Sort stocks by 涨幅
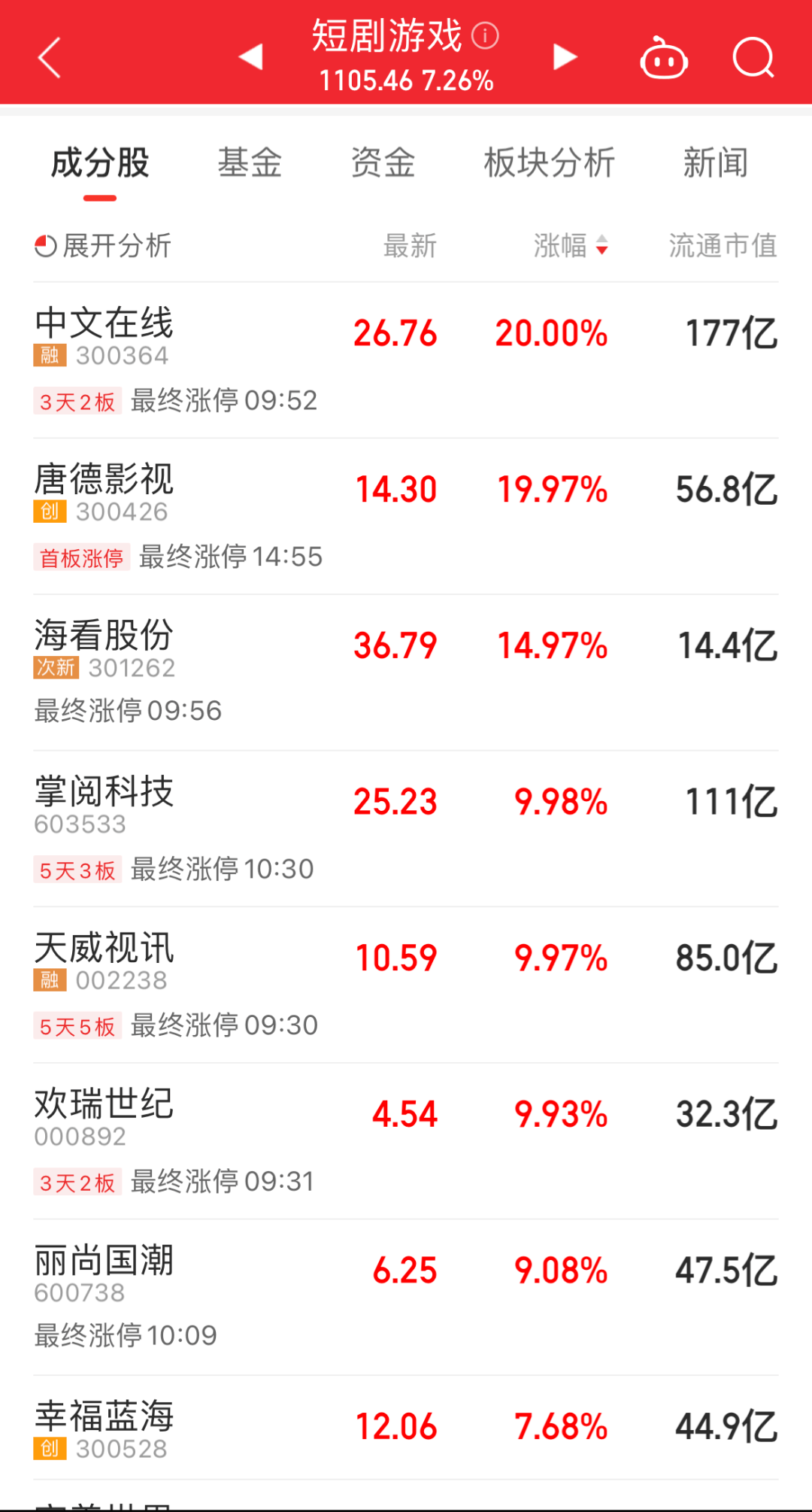This screenshot has height=1512, width=812. click(570, 246)
